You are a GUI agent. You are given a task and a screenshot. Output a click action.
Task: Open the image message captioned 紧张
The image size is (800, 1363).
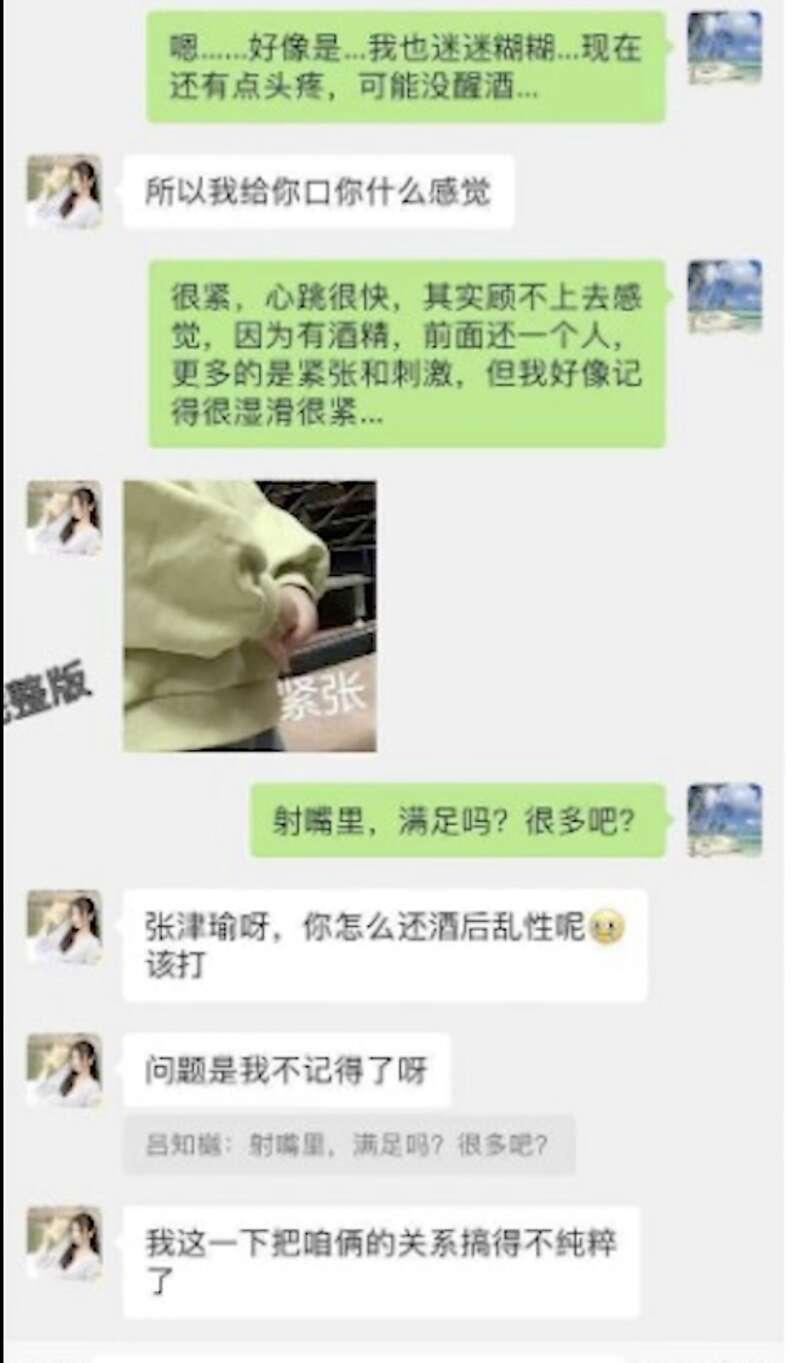tap(249, 615)
